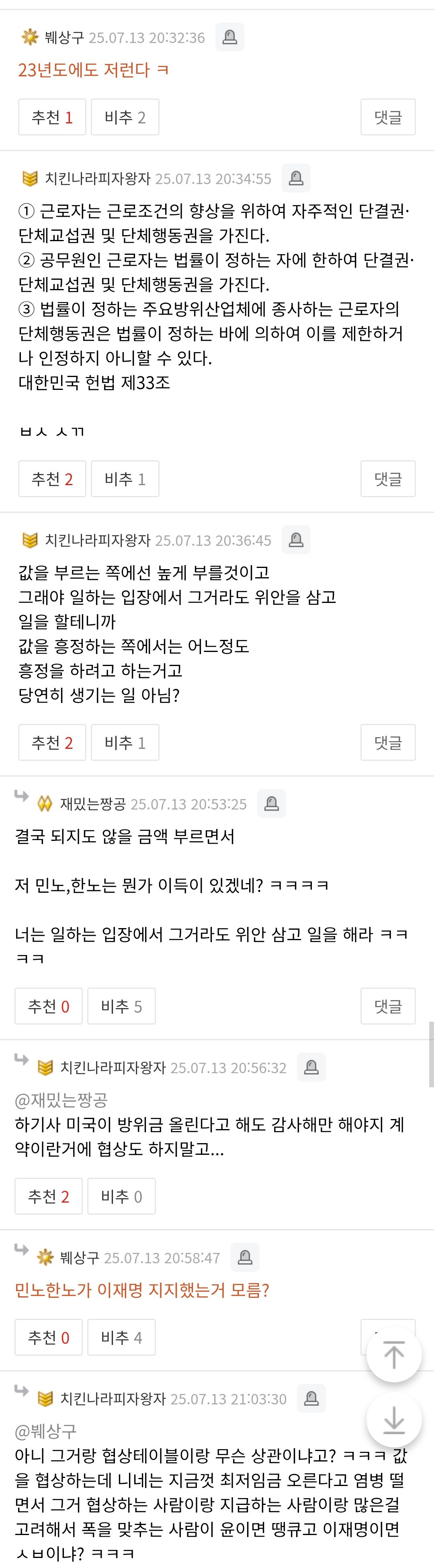Screen dimensions: 434x1568
Task: Downvote 재밌는짱공's 결국 되지도 않을 comment
Action: click(x=121, y=1006)
